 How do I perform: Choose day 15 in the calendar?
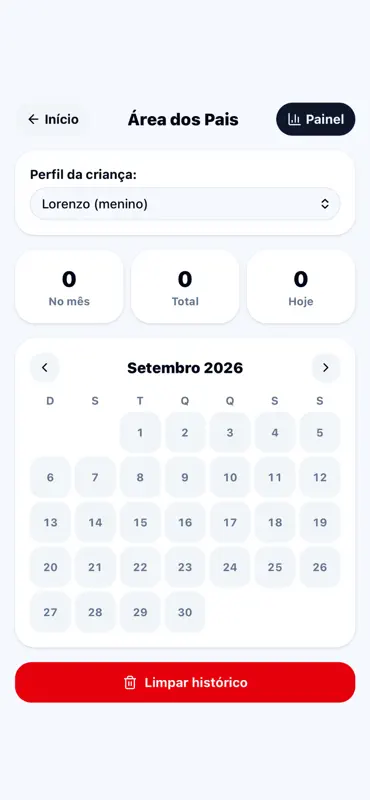[140, 522]
